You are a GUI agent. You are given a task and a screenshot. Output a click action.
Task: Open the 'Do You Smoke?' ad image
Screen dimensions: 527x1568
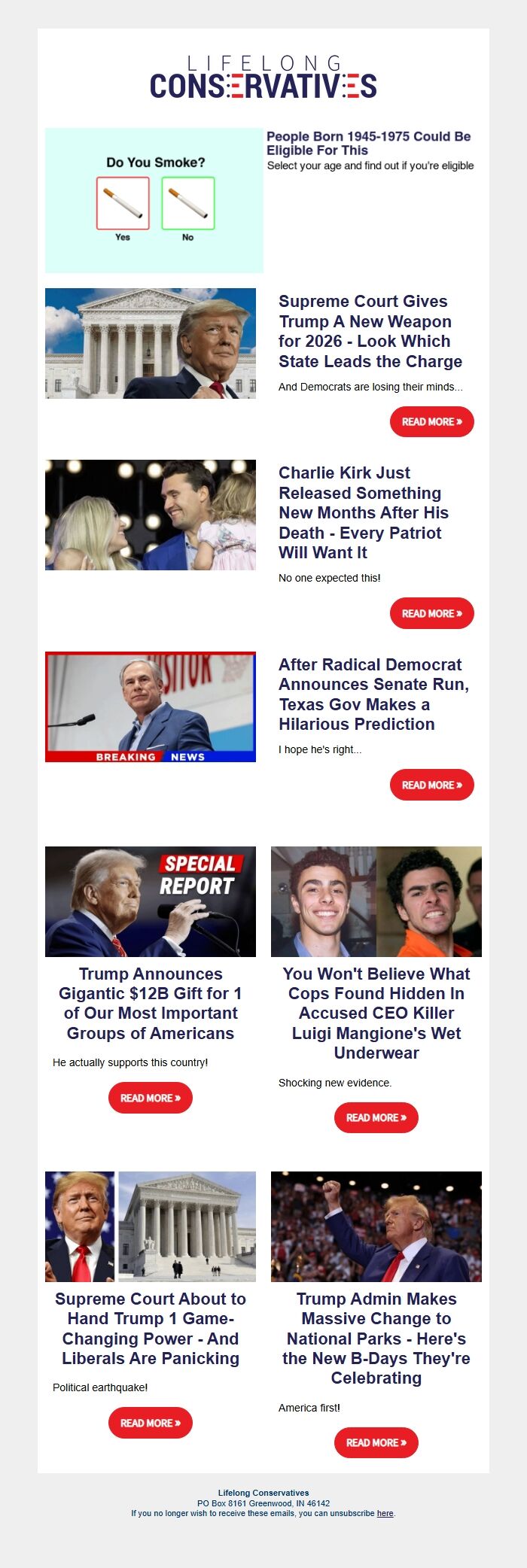[x=154, y=200]
